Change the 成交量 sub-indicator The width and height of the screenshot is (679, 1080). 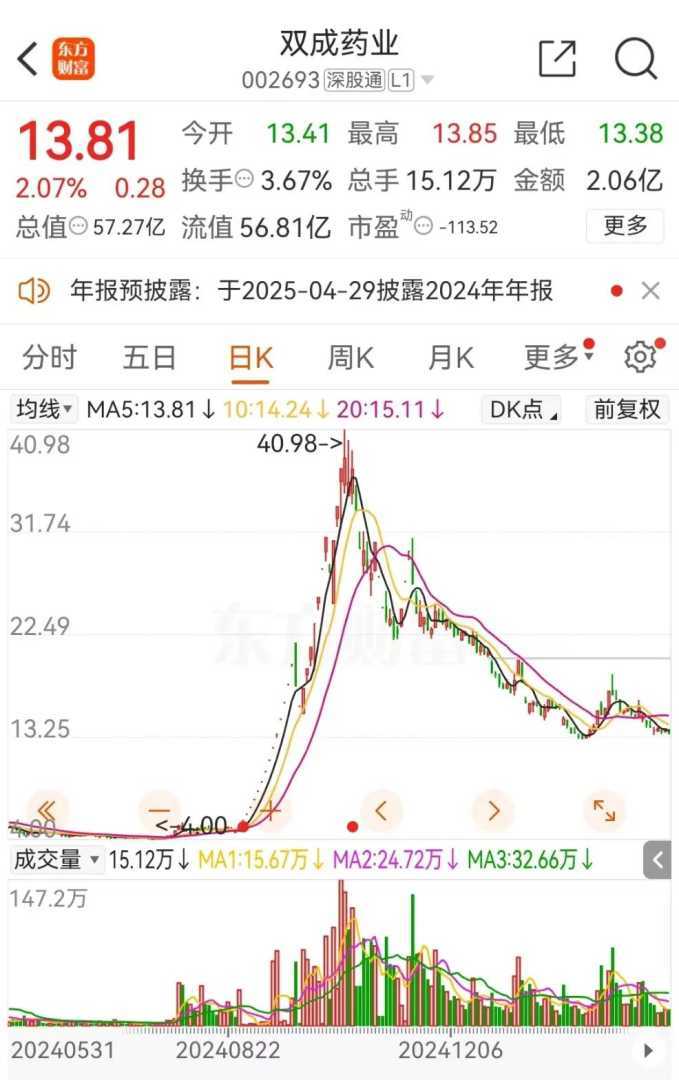[56, 859]
